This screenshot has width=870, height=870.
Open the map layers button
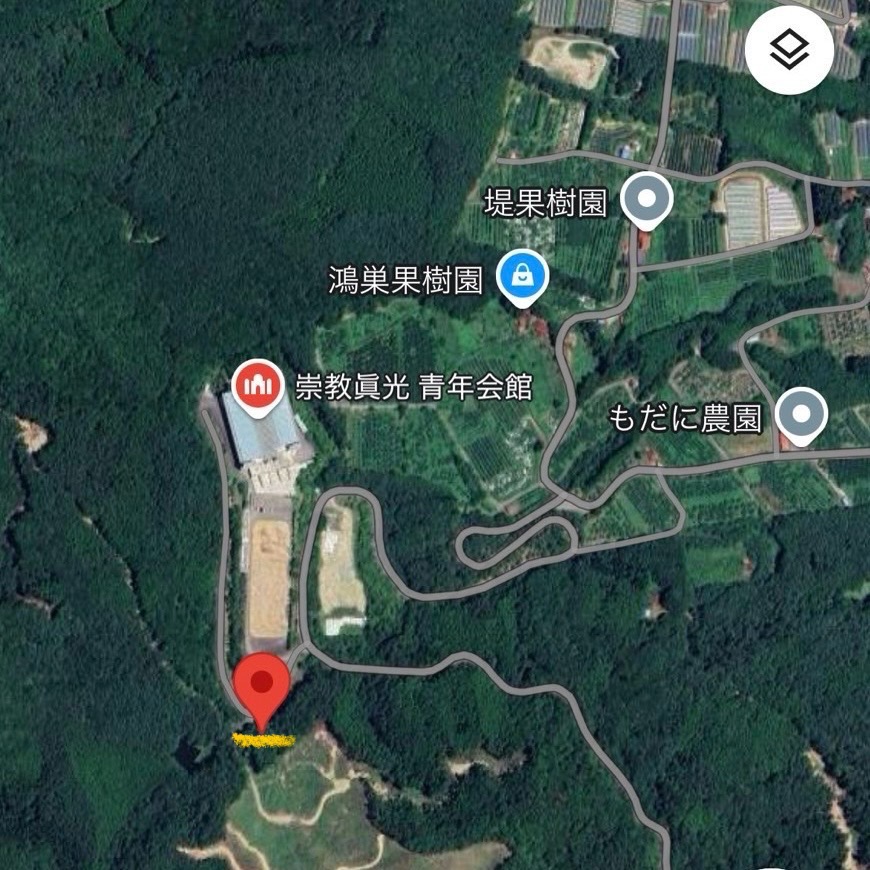(x=789, y=50)
